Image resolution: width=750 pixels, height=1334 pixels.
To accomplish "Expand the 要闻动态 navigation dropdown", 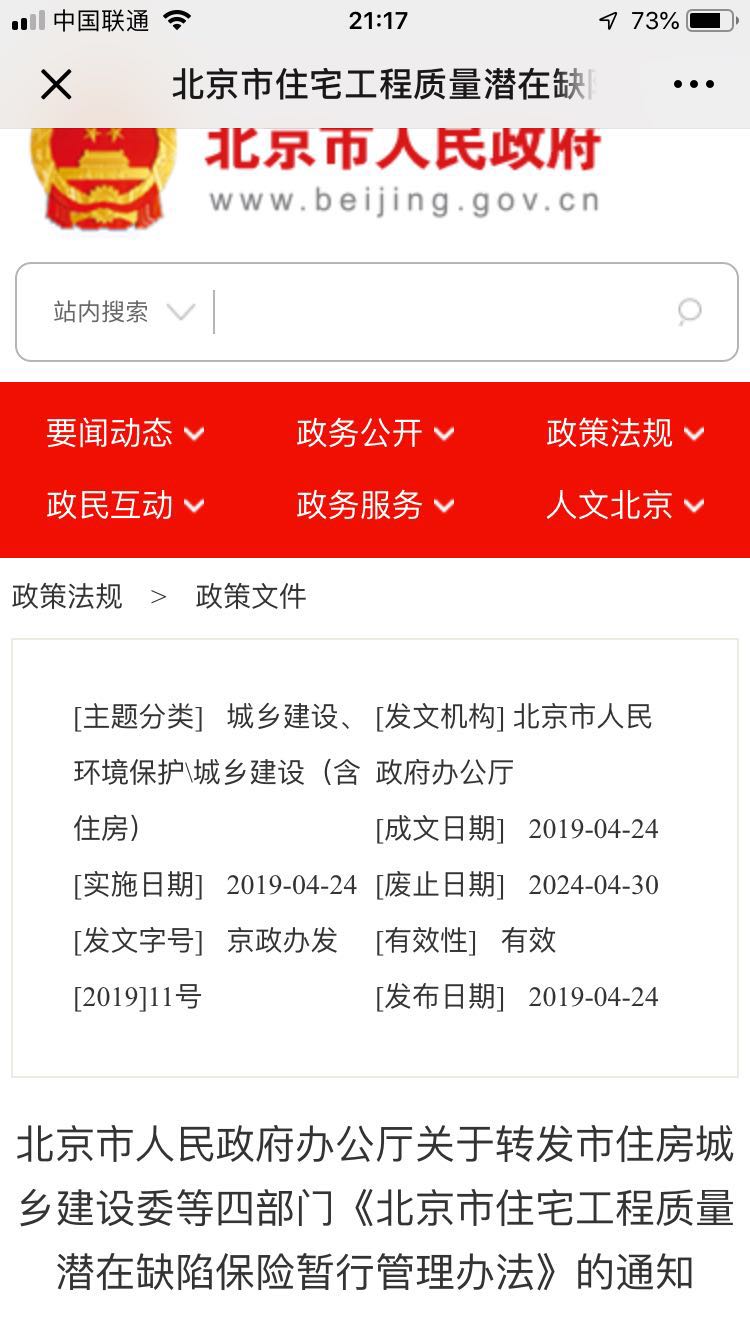I will (125, 434).
